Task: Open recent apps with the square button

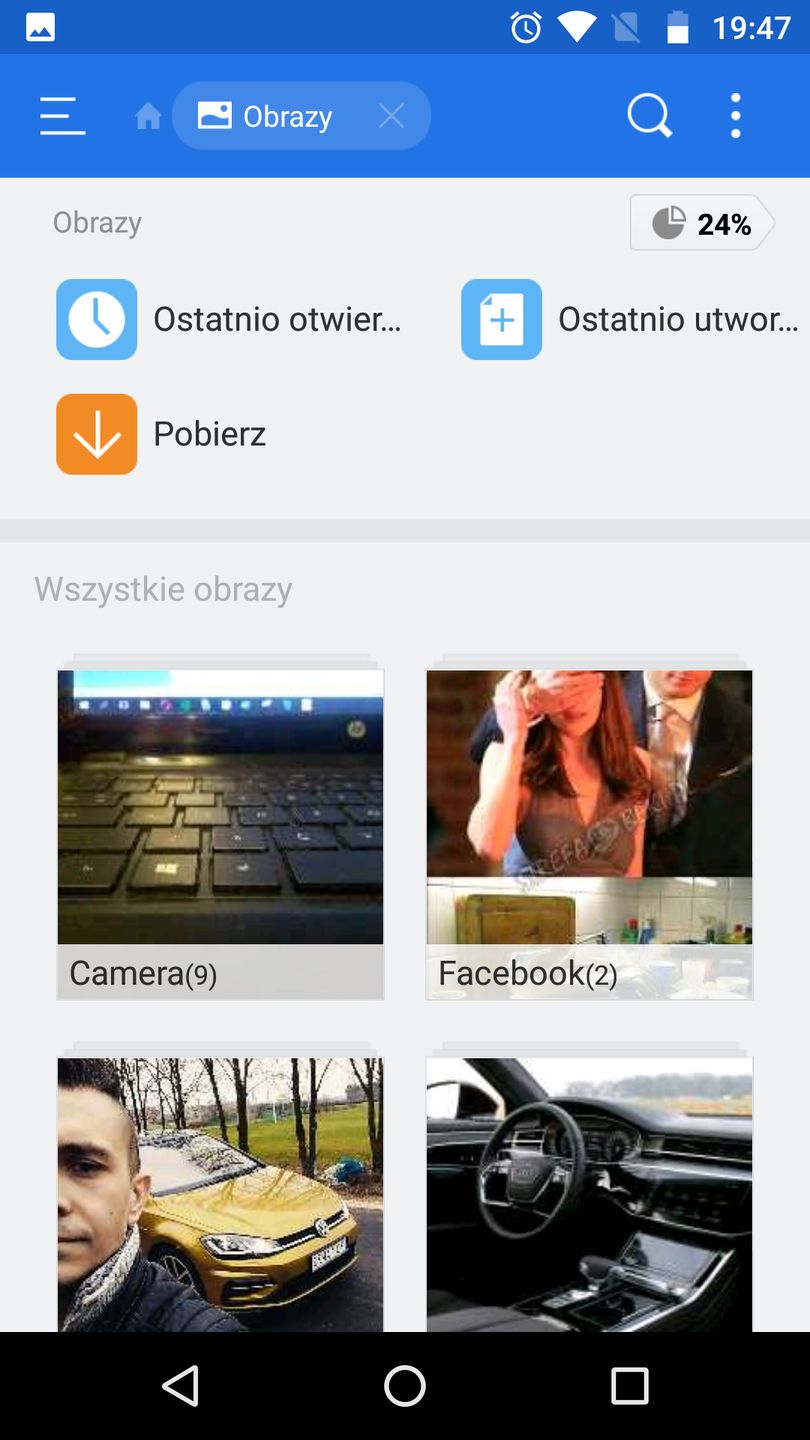Action: click(630, 1385)
